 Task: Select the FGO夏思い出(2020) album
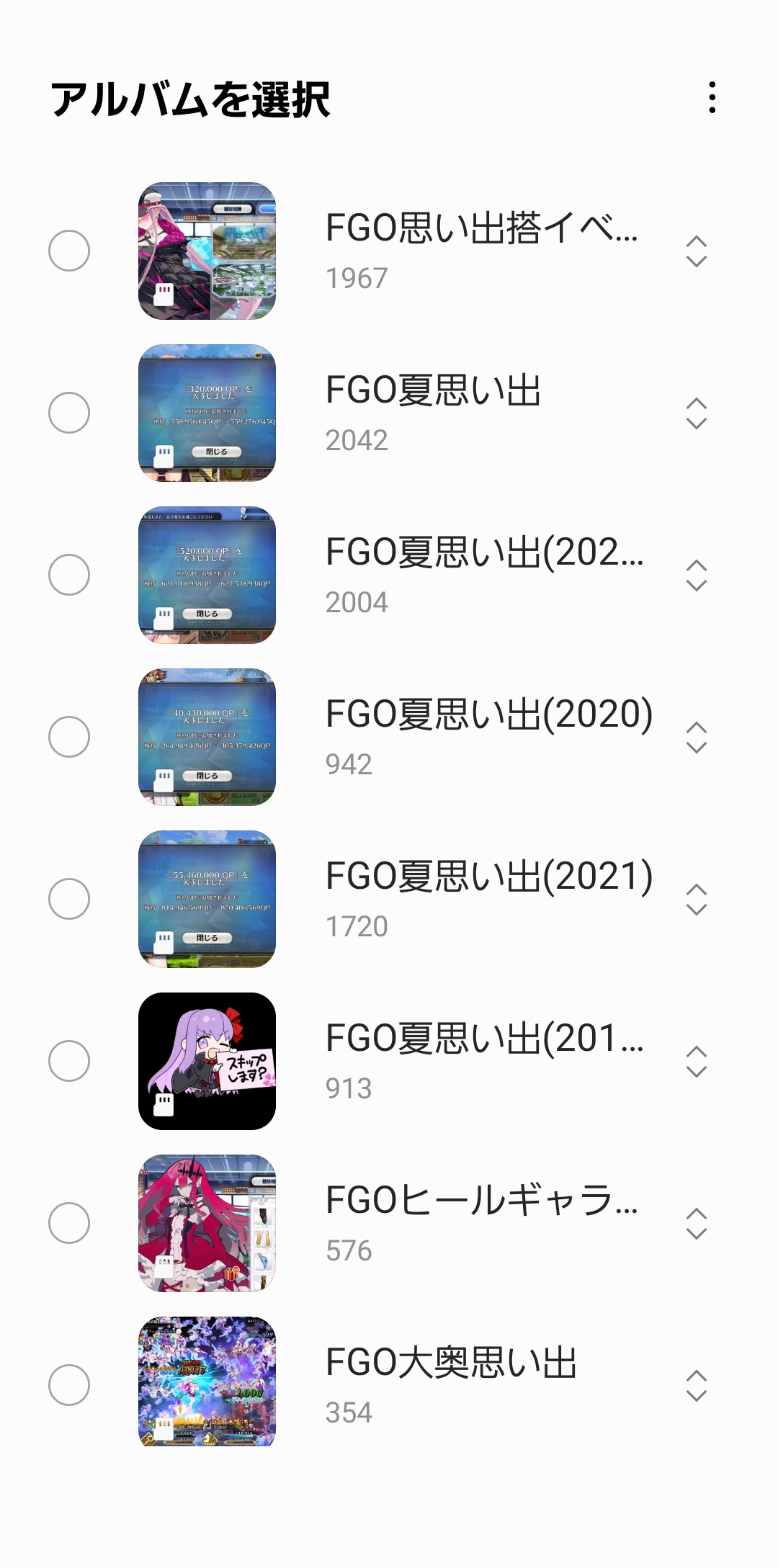tap(69, 737)
